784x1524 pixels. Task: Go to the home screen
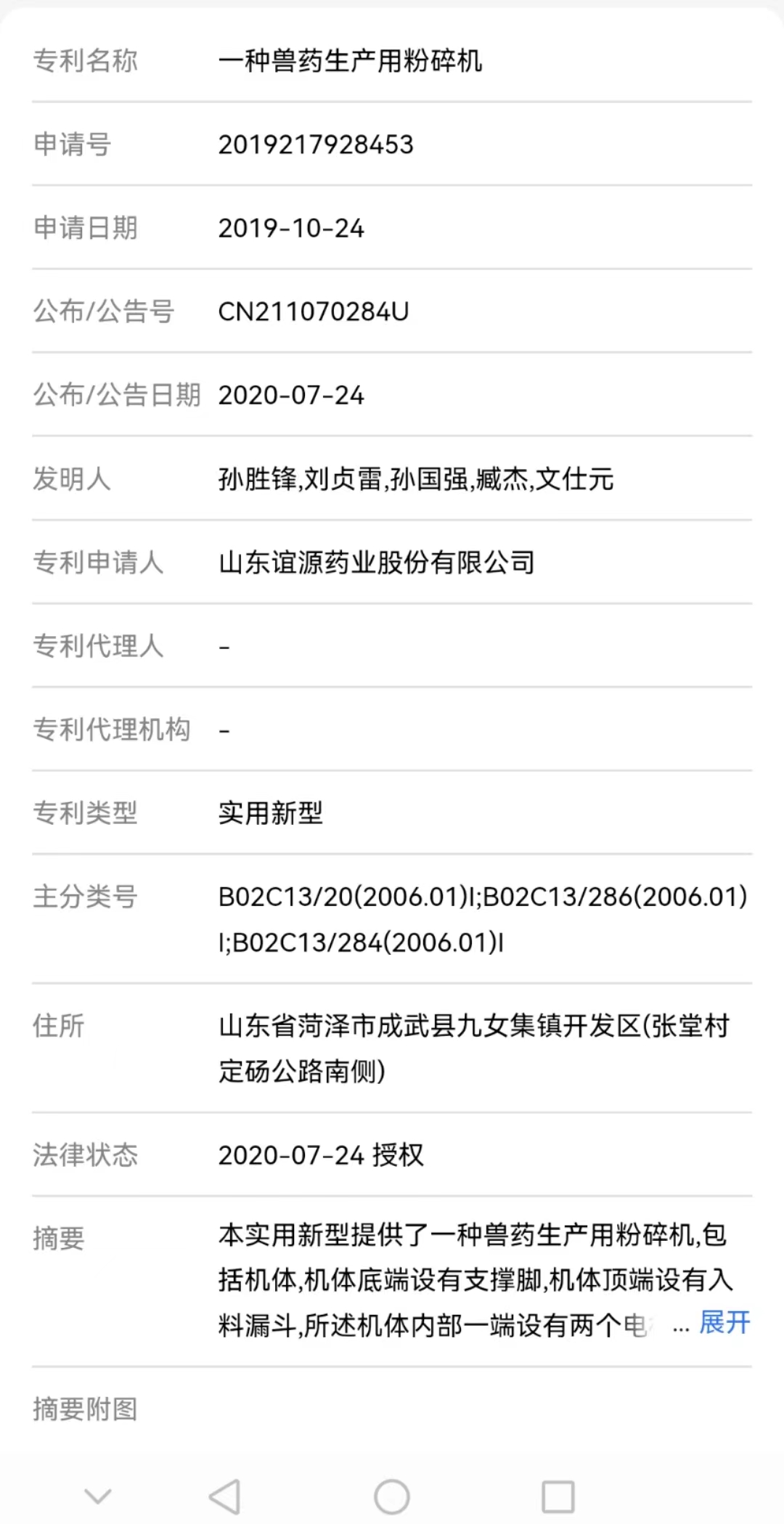pyautogui.click(x=392, y=1496)
